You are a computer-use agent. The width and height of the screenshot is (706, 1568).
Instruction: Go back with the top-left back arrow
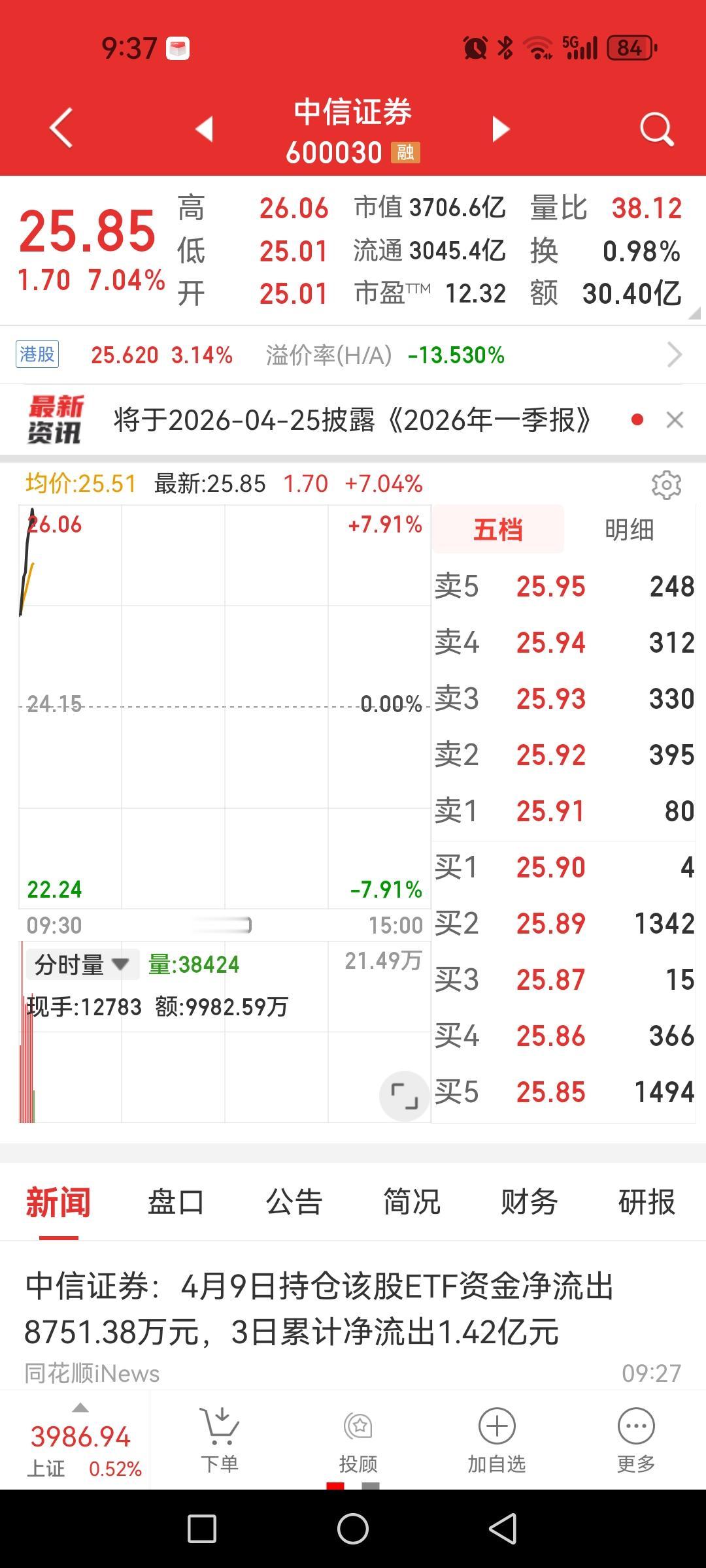(x=59, y=128)
